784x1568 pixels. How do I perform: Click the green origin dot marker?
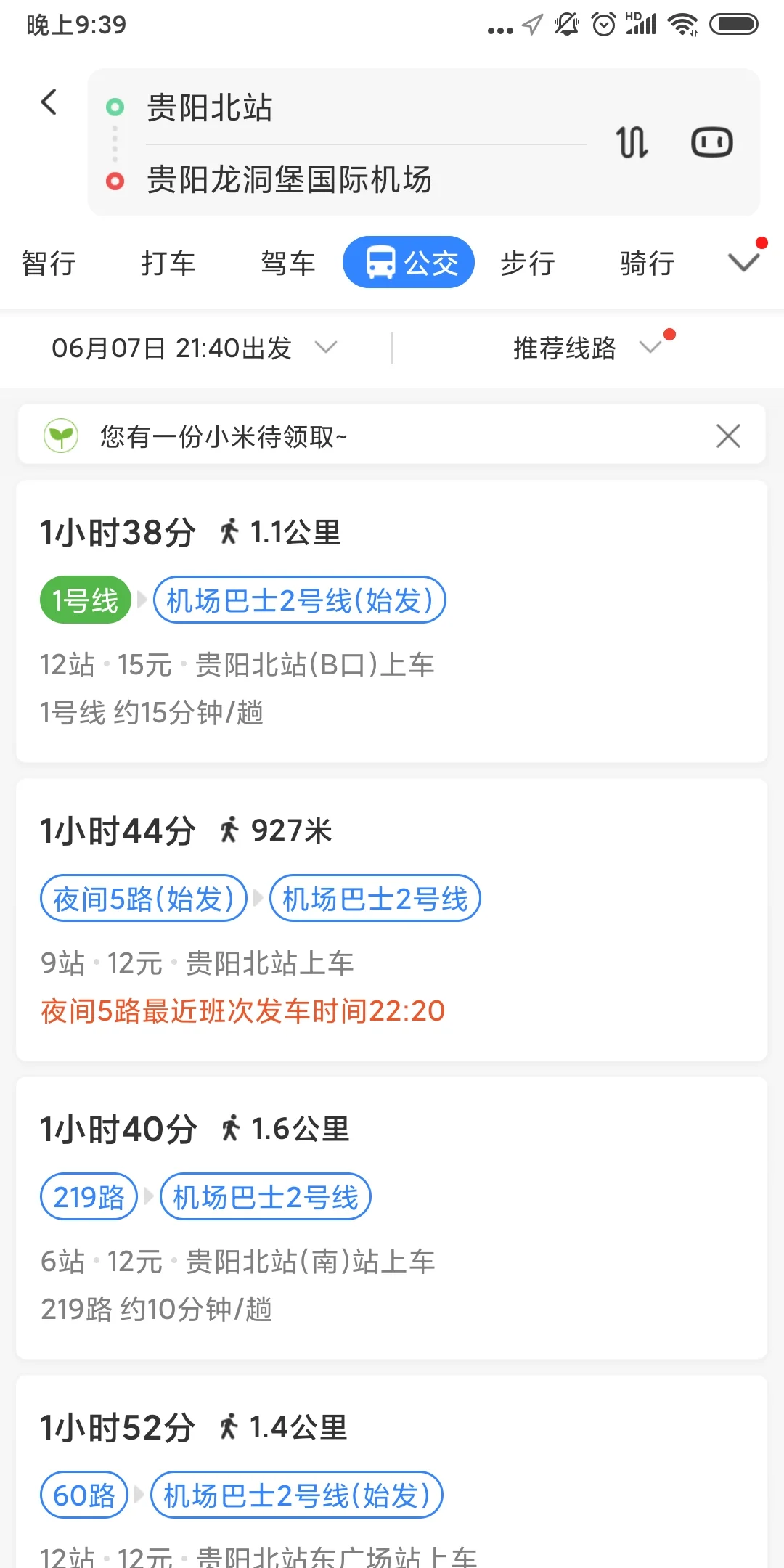(x=113, y=107)
